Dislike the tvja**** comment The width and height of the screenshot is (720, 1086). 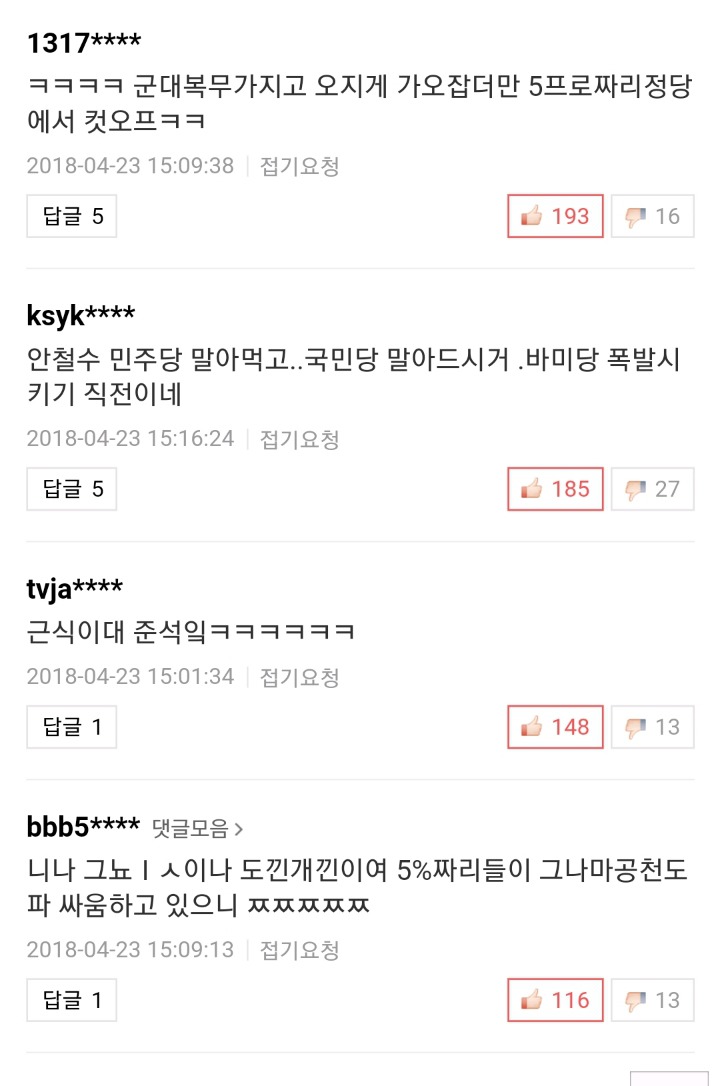pos(651,727)
